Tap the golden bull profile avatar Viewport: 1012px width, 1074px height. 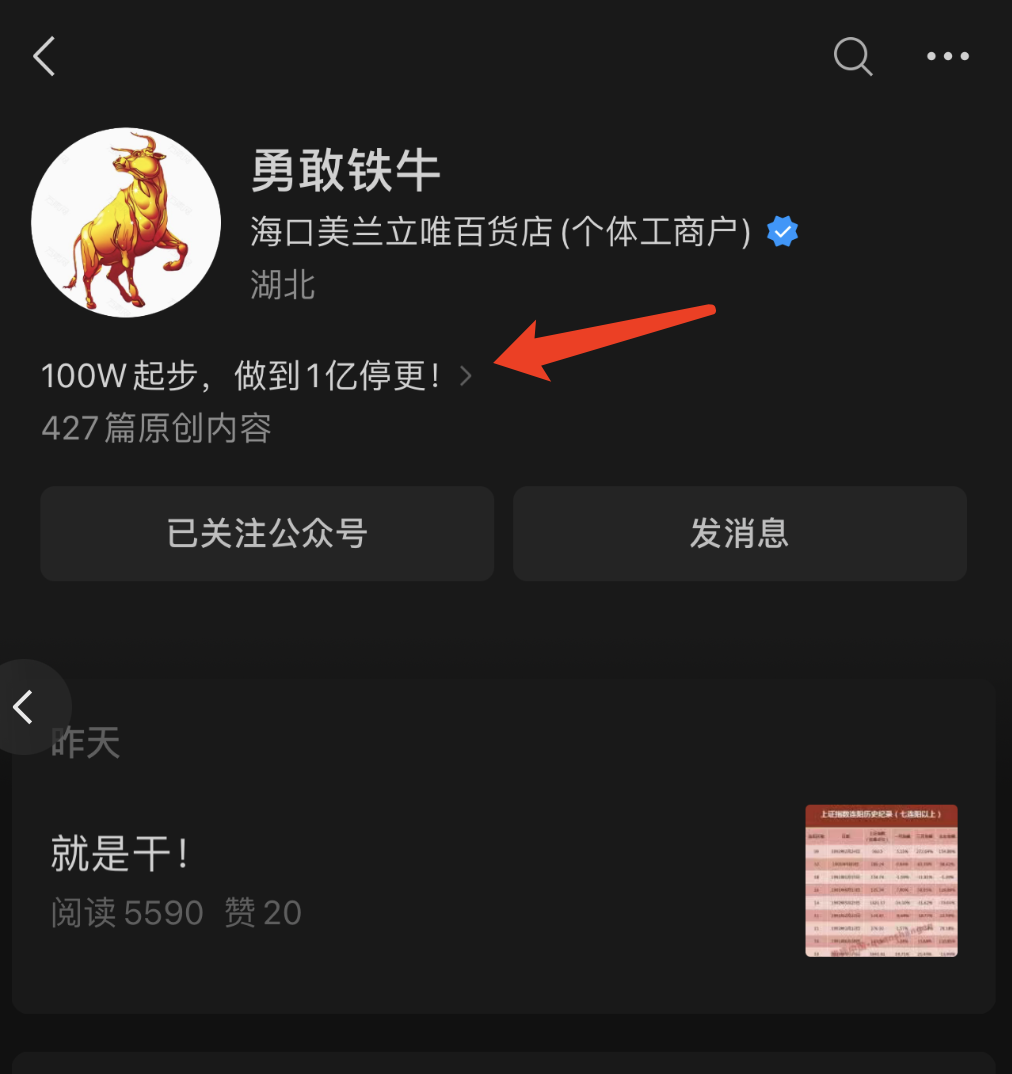coord(126,222)
